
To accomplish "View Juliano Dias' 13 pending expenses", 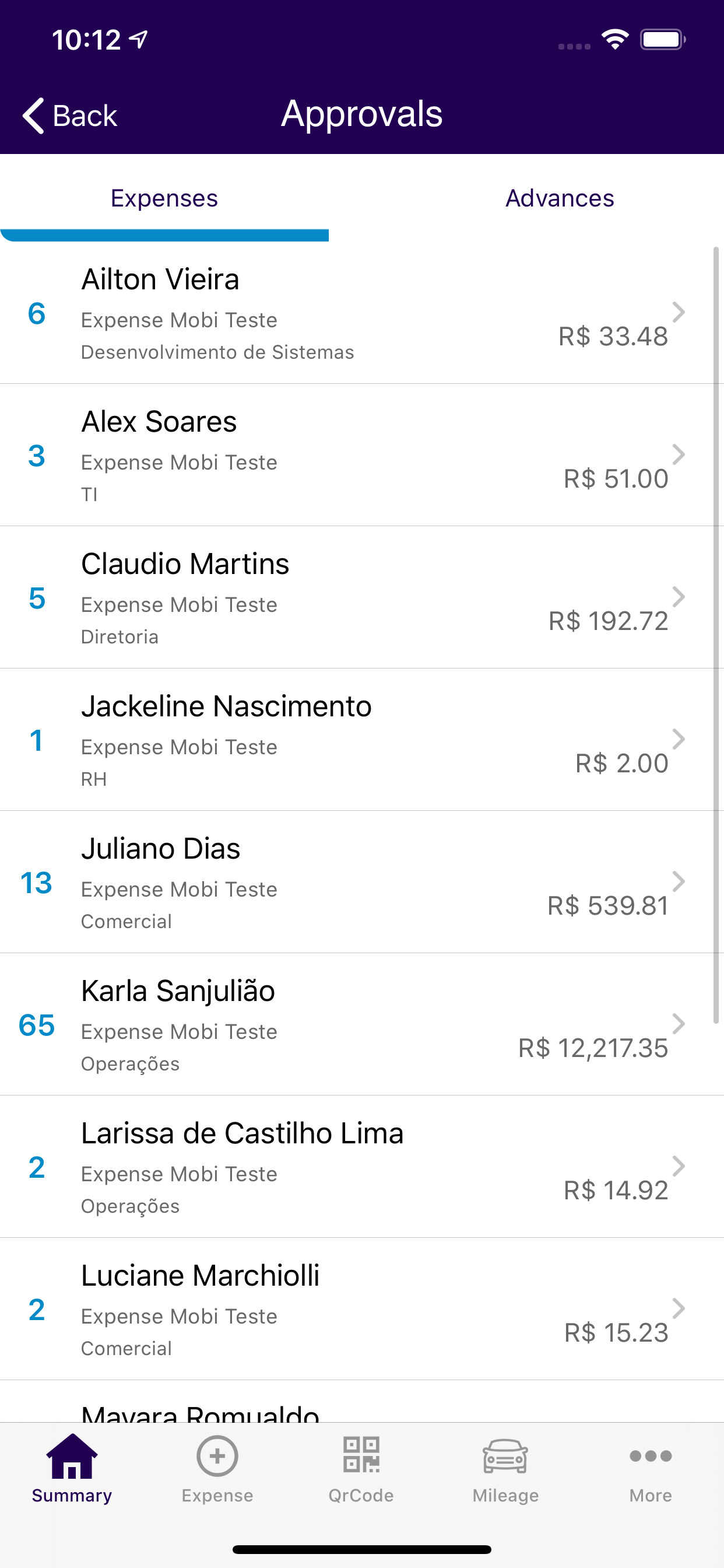I will coord(361,883).
